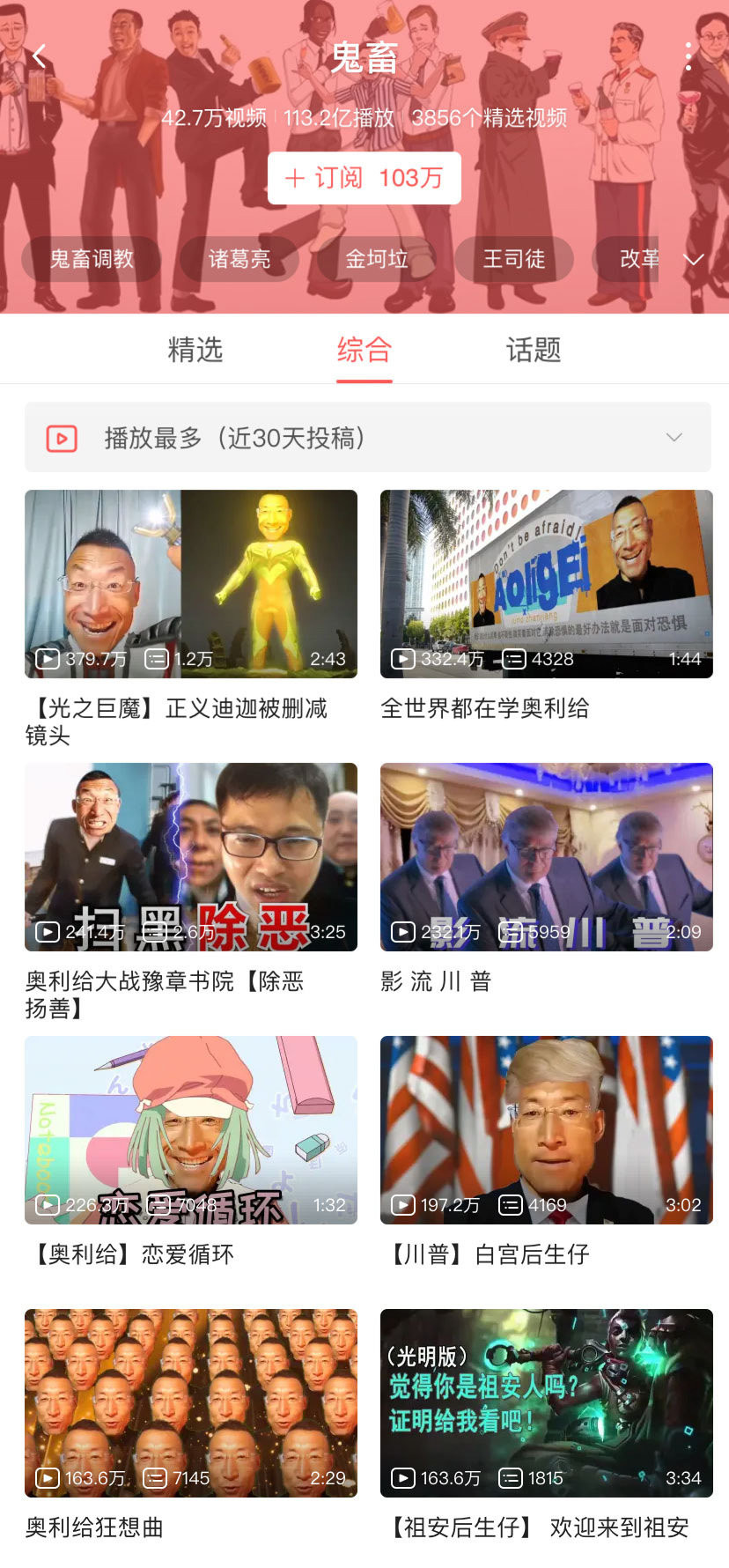Expand the full tag list chevron
Viewport: 729px width, 1568px height.
click(x=694, y=259)
